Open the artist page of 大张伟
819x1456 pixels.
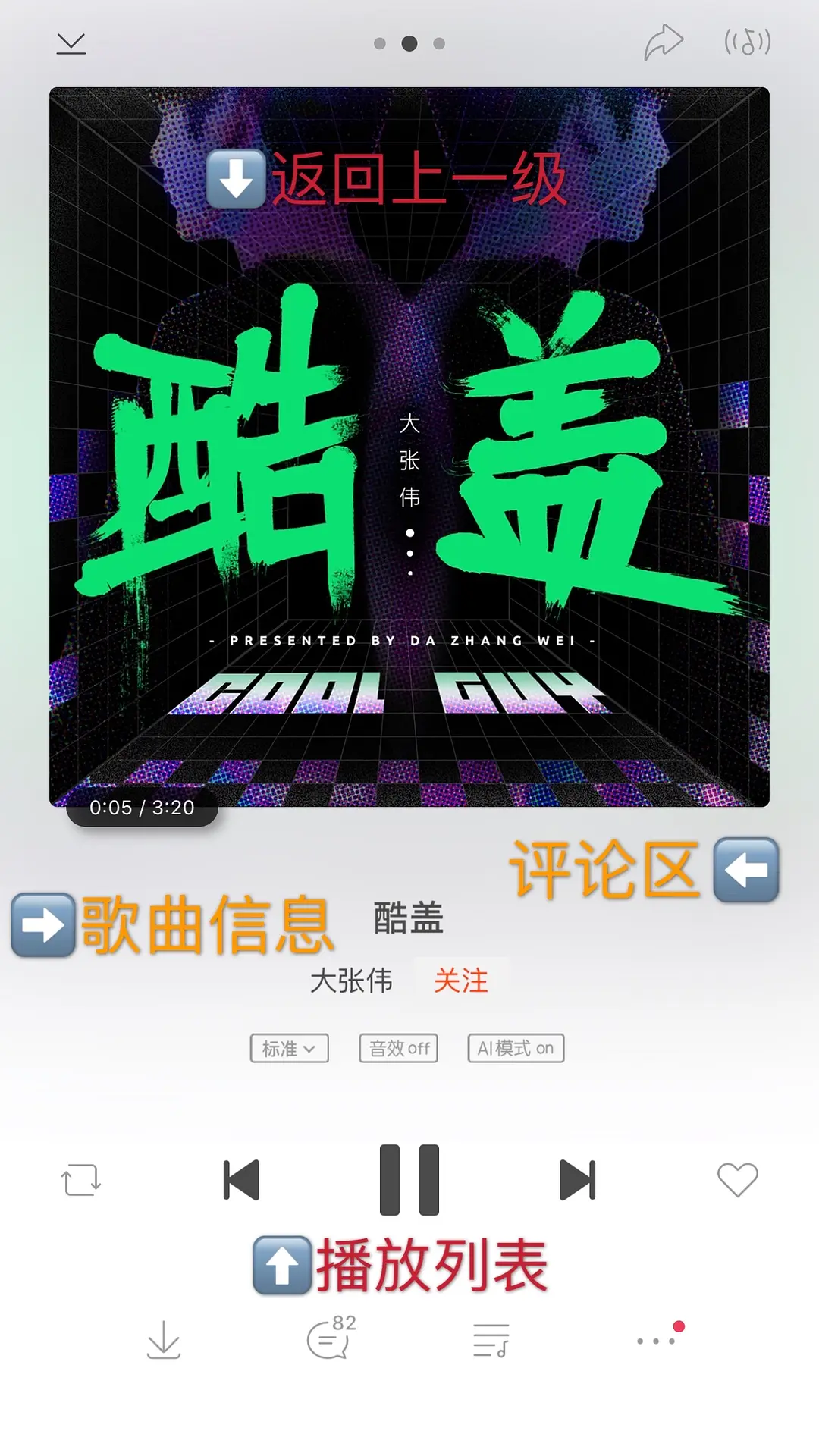pyautogui.click(x=351, y=981)
